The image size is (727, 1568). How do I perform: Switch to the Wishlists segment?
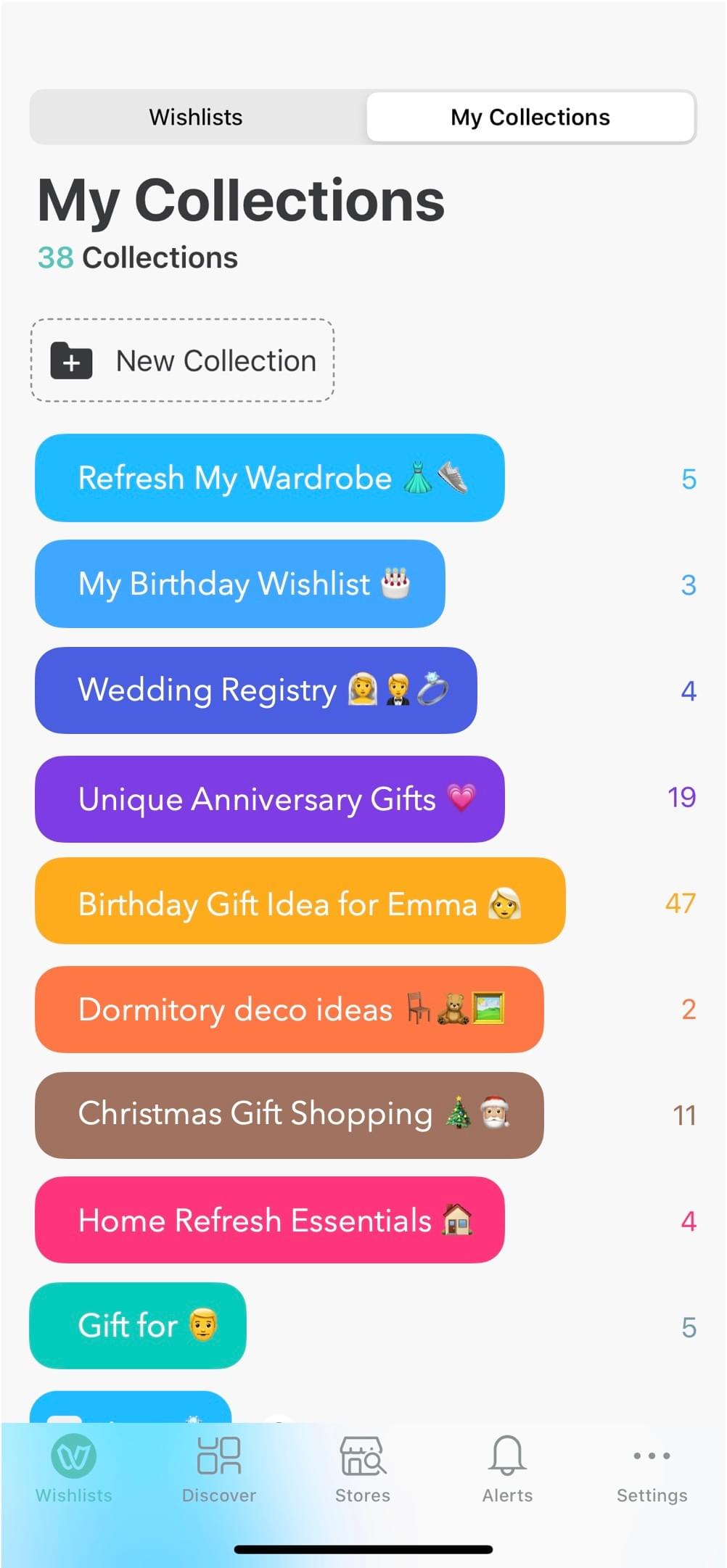tap(196, 117)
